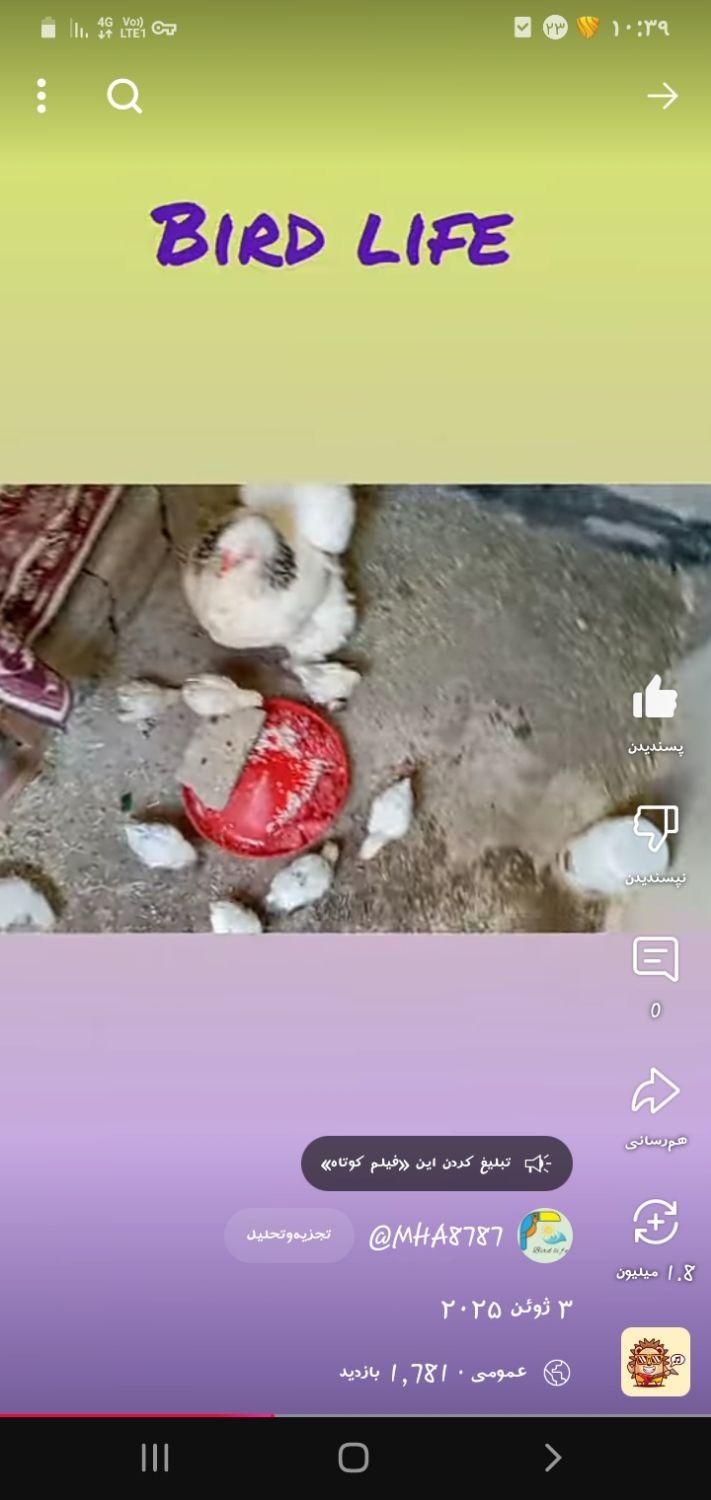The width and height of the screenshot is (711, 1500).
Task: Open the three-dot overflow menu
Action: pos(41,96)
